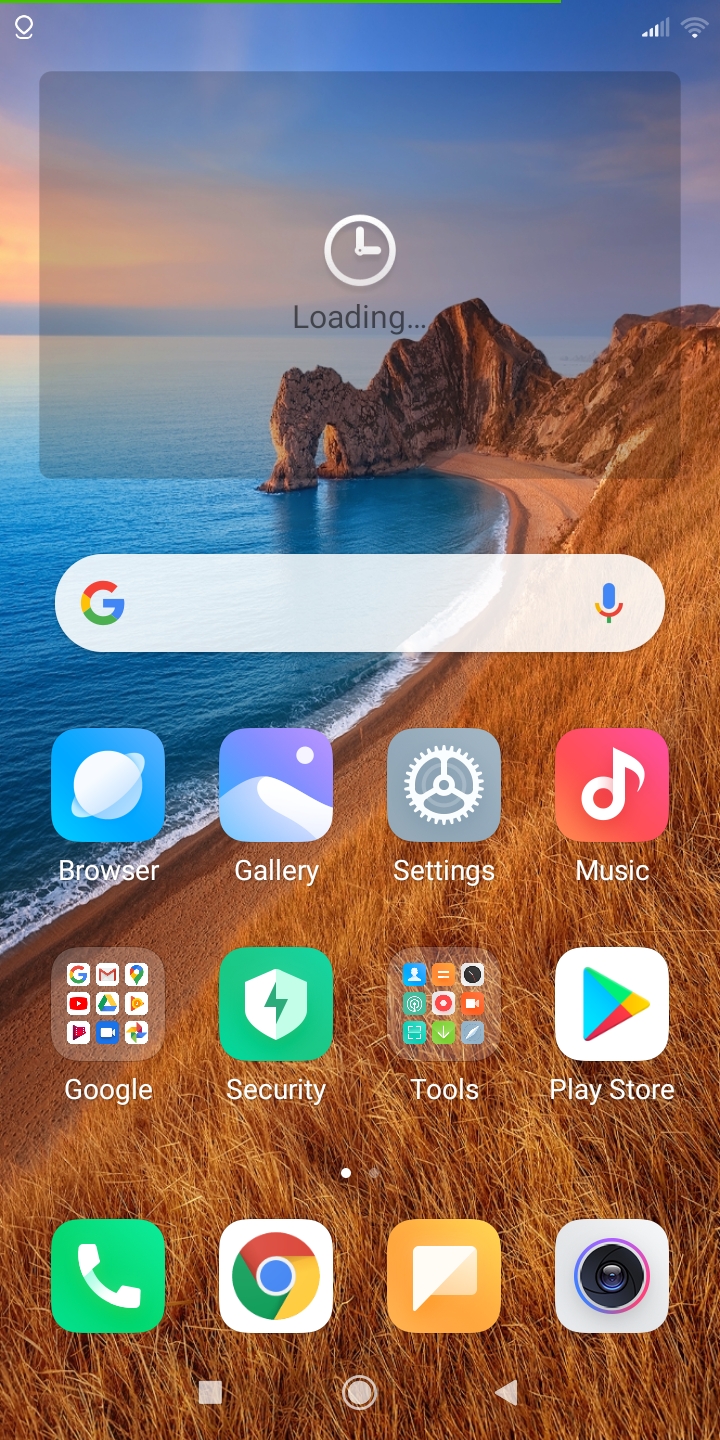
Task: Tap the loading clock widget
Action: [360, 275]
